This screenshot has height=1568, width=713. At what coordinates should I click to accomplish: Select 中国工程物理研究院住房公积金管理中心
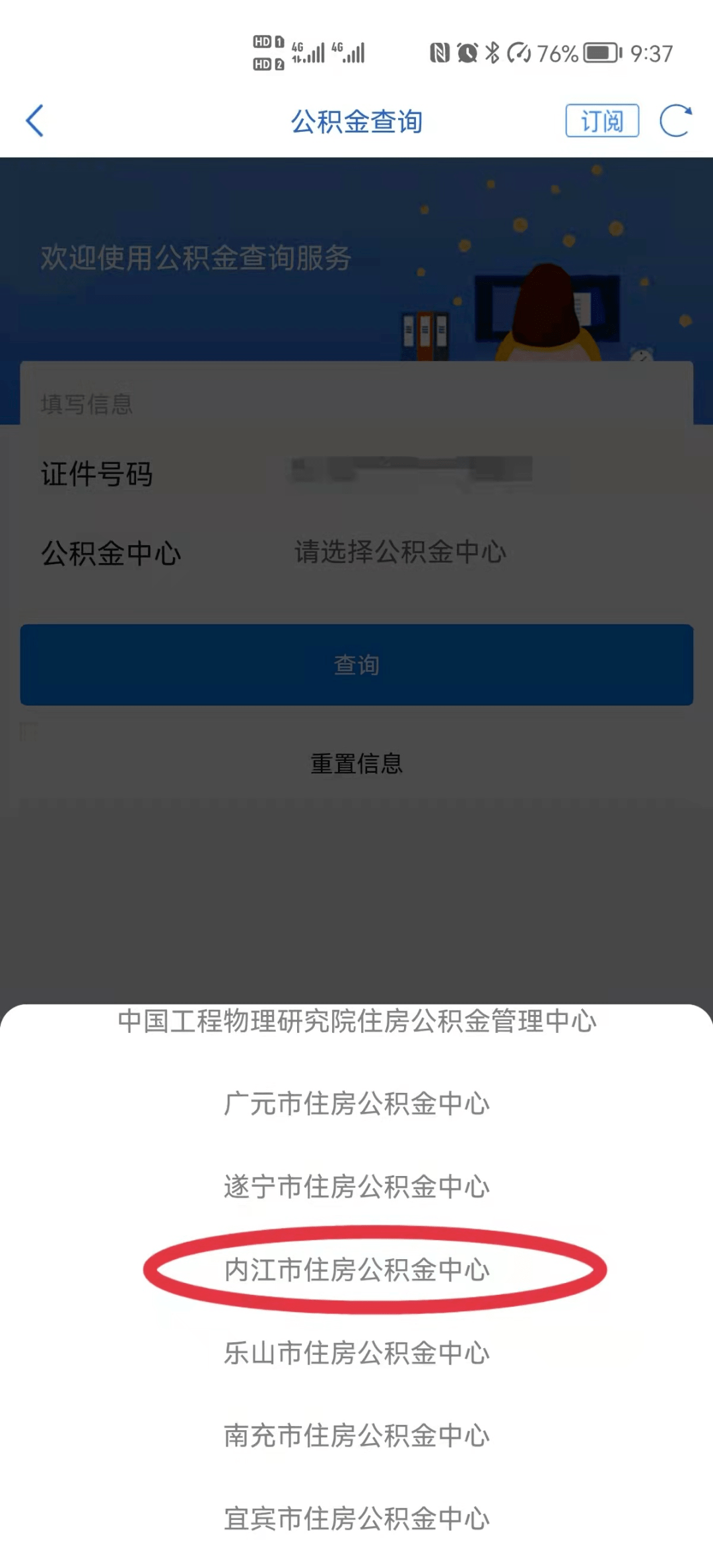pyautogui.click(x=356, y=1022)
